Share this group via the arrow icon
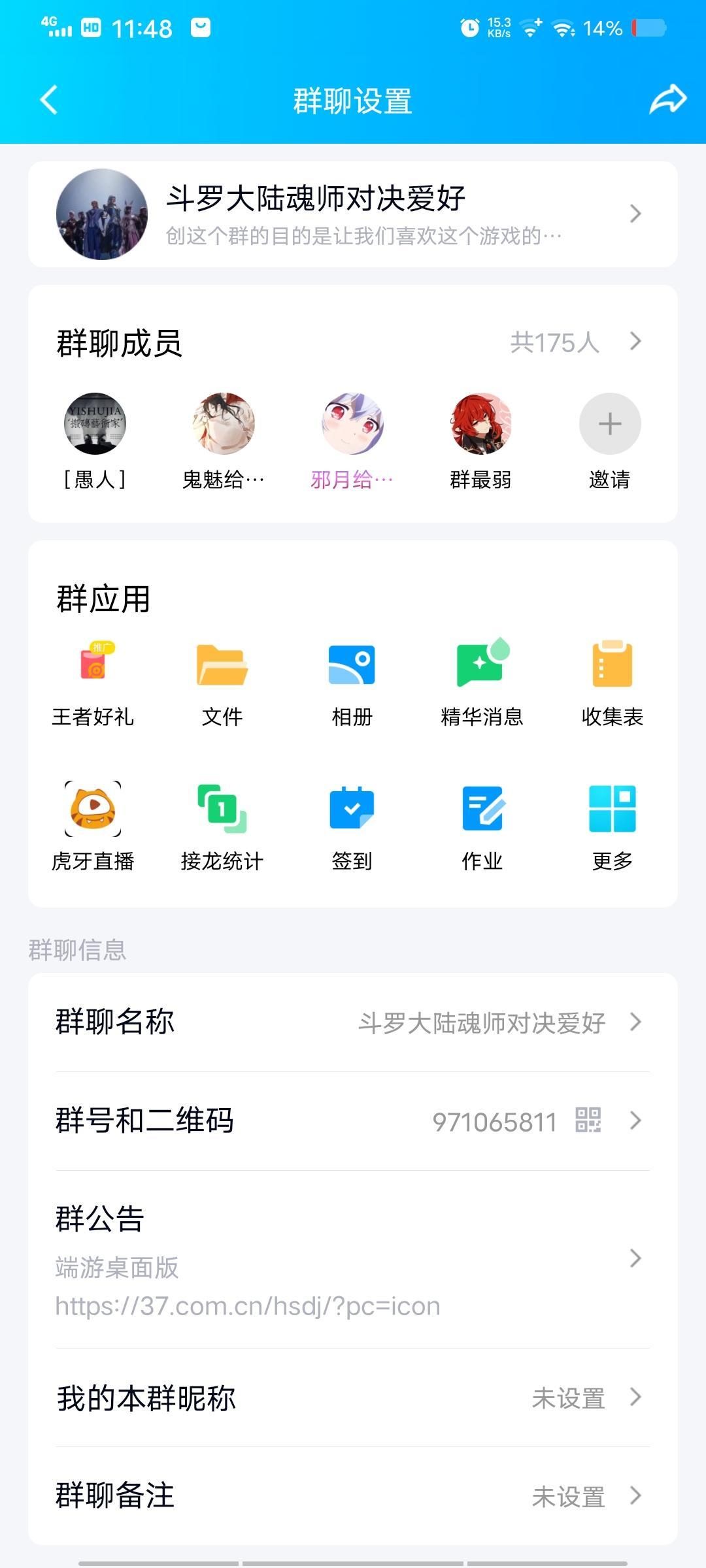Screen dimensions: 706x1568 [x=667, y=100]
